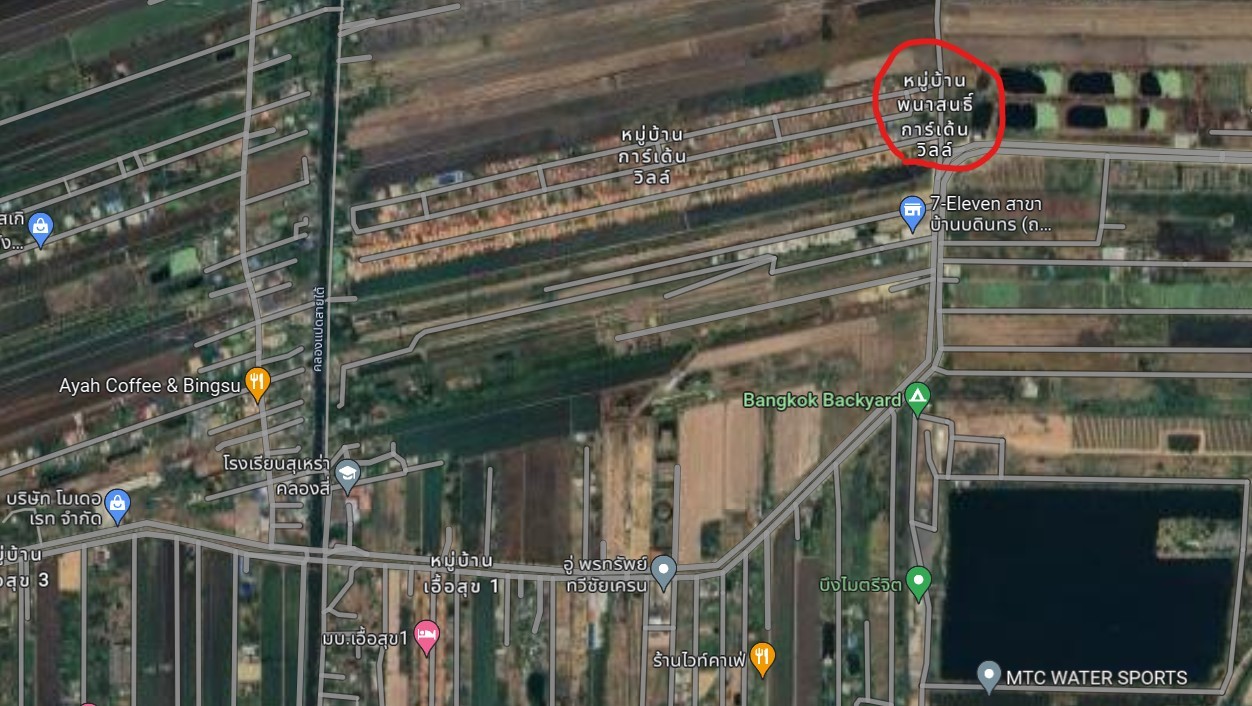The height and width of the screenshot is (706, 1252).
Task: Tap the Ayah Coffee & Bingsu restaurant pin
Action: coord(257,383)
